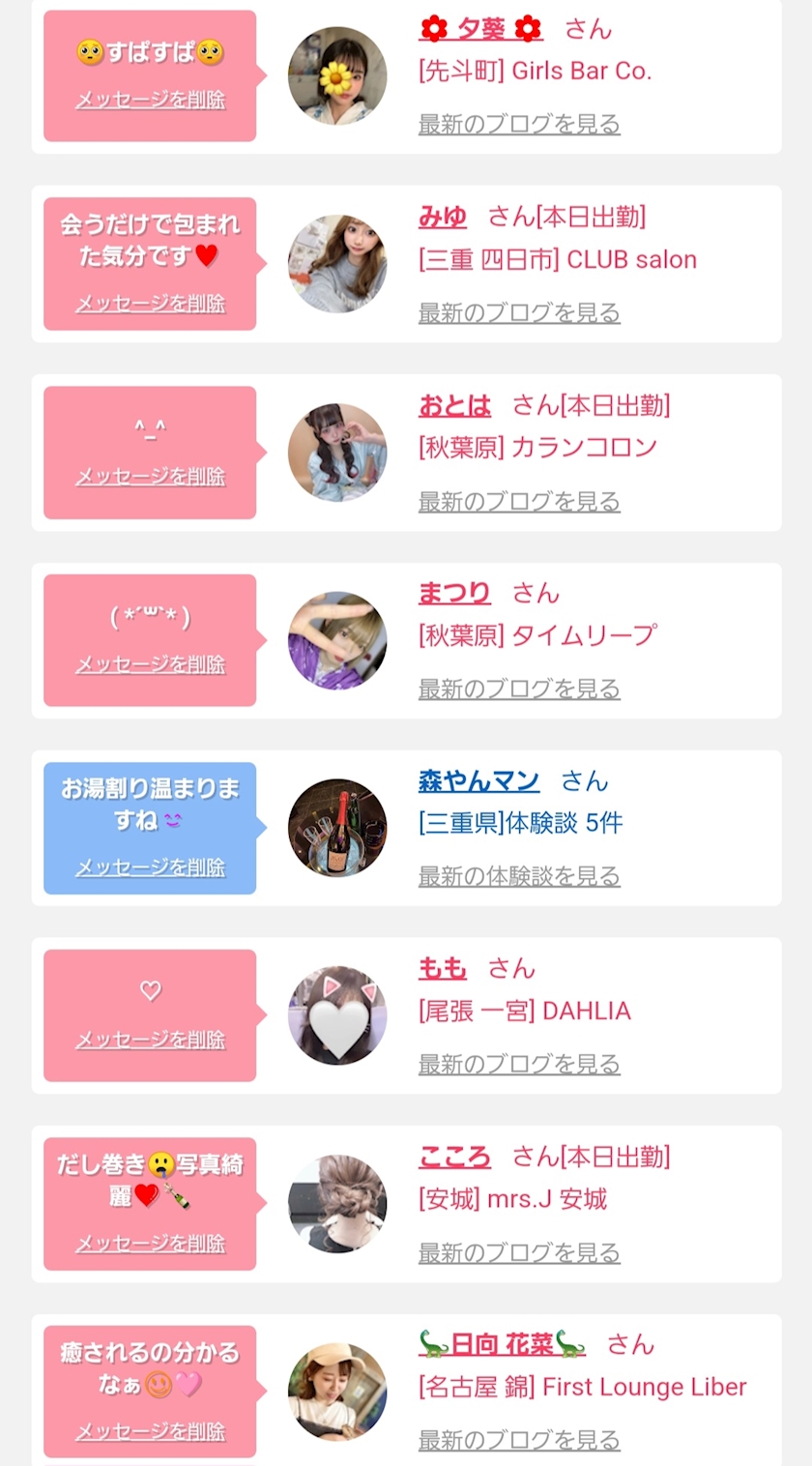Viewport: 812px width, 1466px height.
Task: Delete the お湯割り温まりますね message
Action: tap(151, 867)
